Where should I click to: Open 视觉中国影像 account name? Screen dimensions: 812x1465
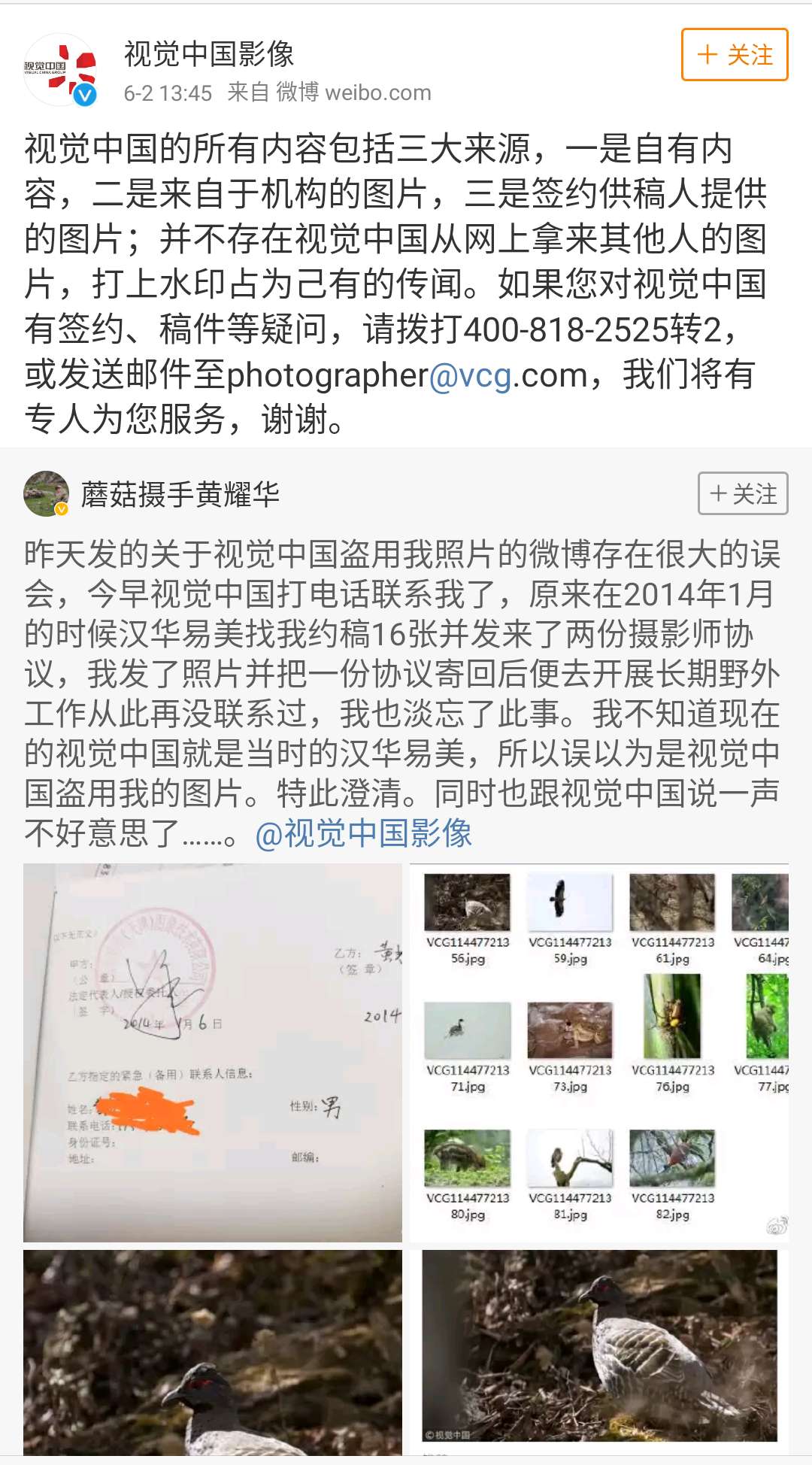(209, 54)
